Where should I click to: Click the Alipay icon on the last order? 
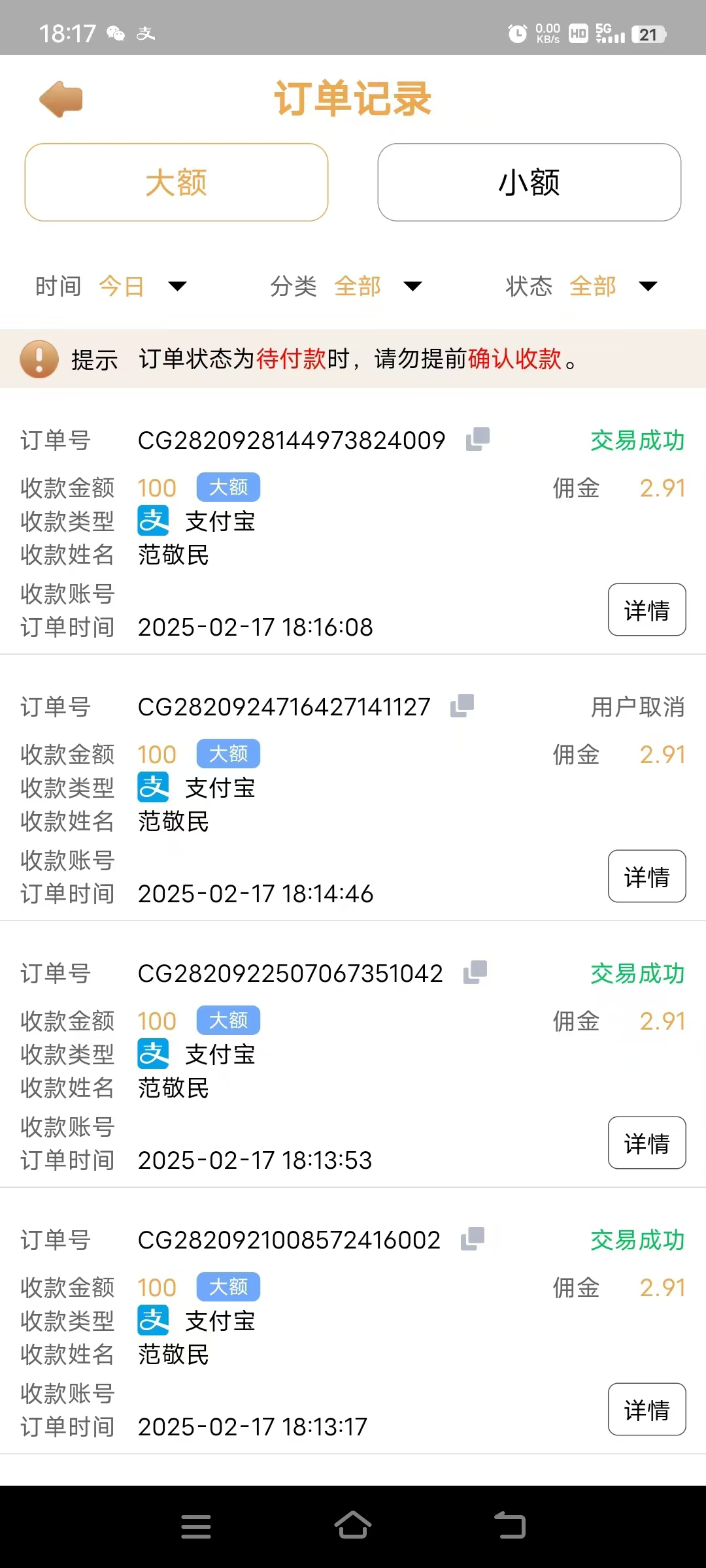(154, 1320)
